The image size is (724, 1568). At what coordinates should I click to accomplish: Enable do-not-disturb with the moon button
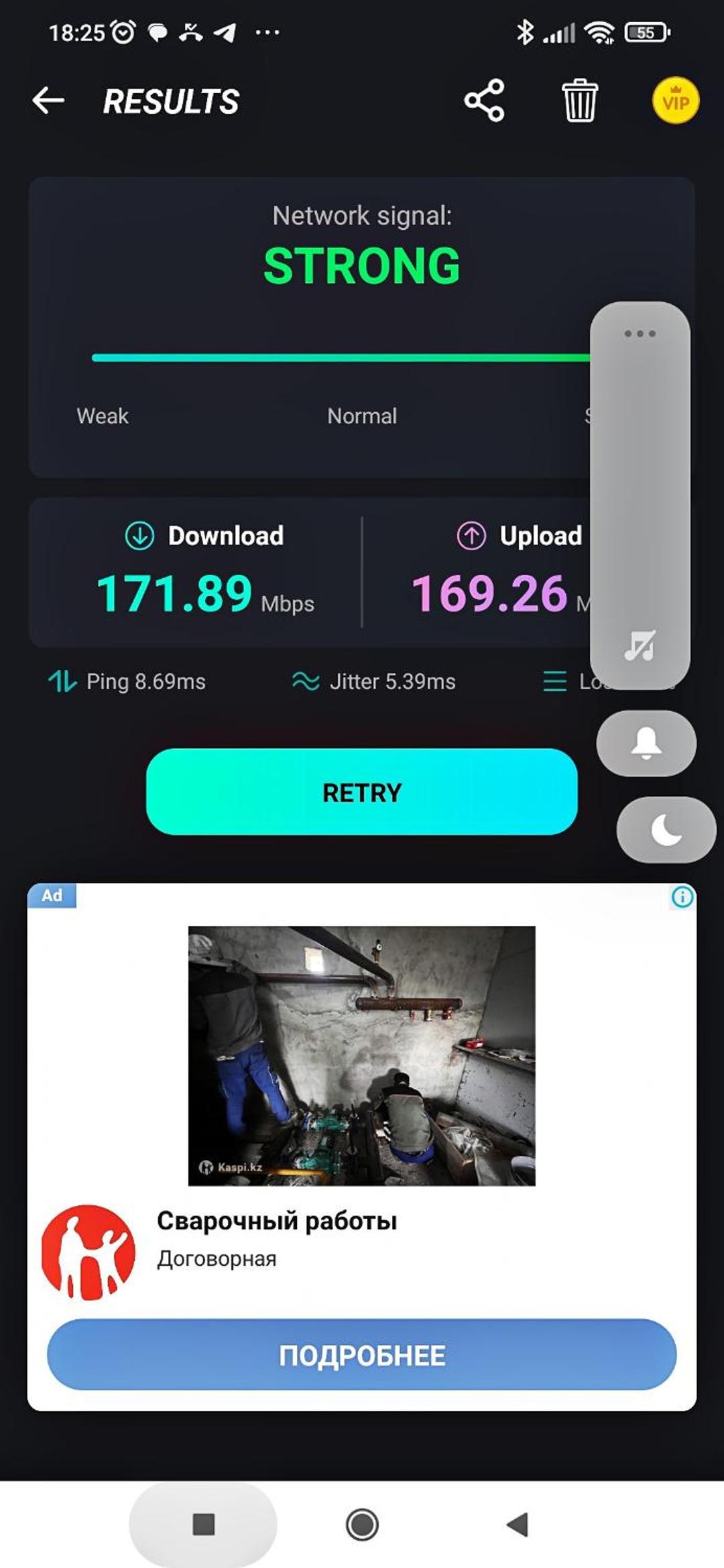point(666,830)
